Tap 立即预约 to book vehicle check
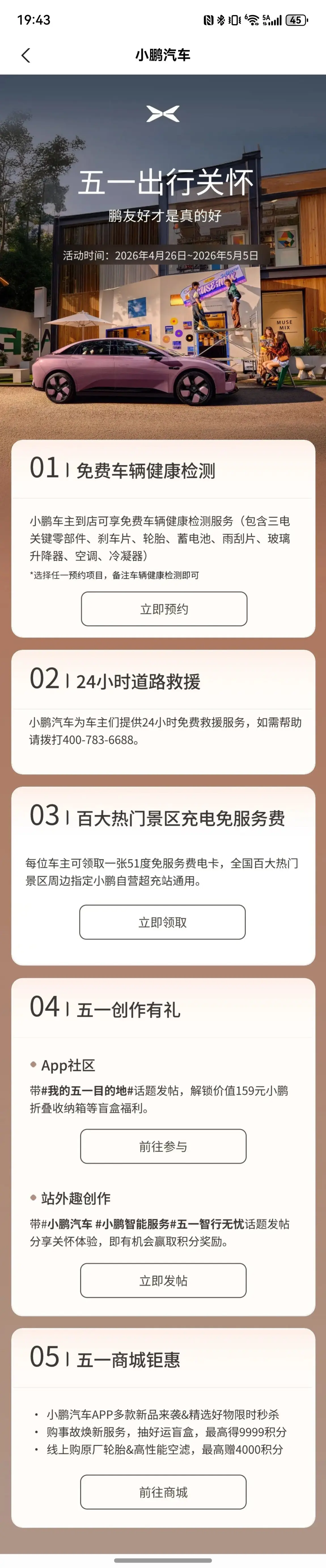This screenshot has width=326, height=1568. click(x=164, y=609)
